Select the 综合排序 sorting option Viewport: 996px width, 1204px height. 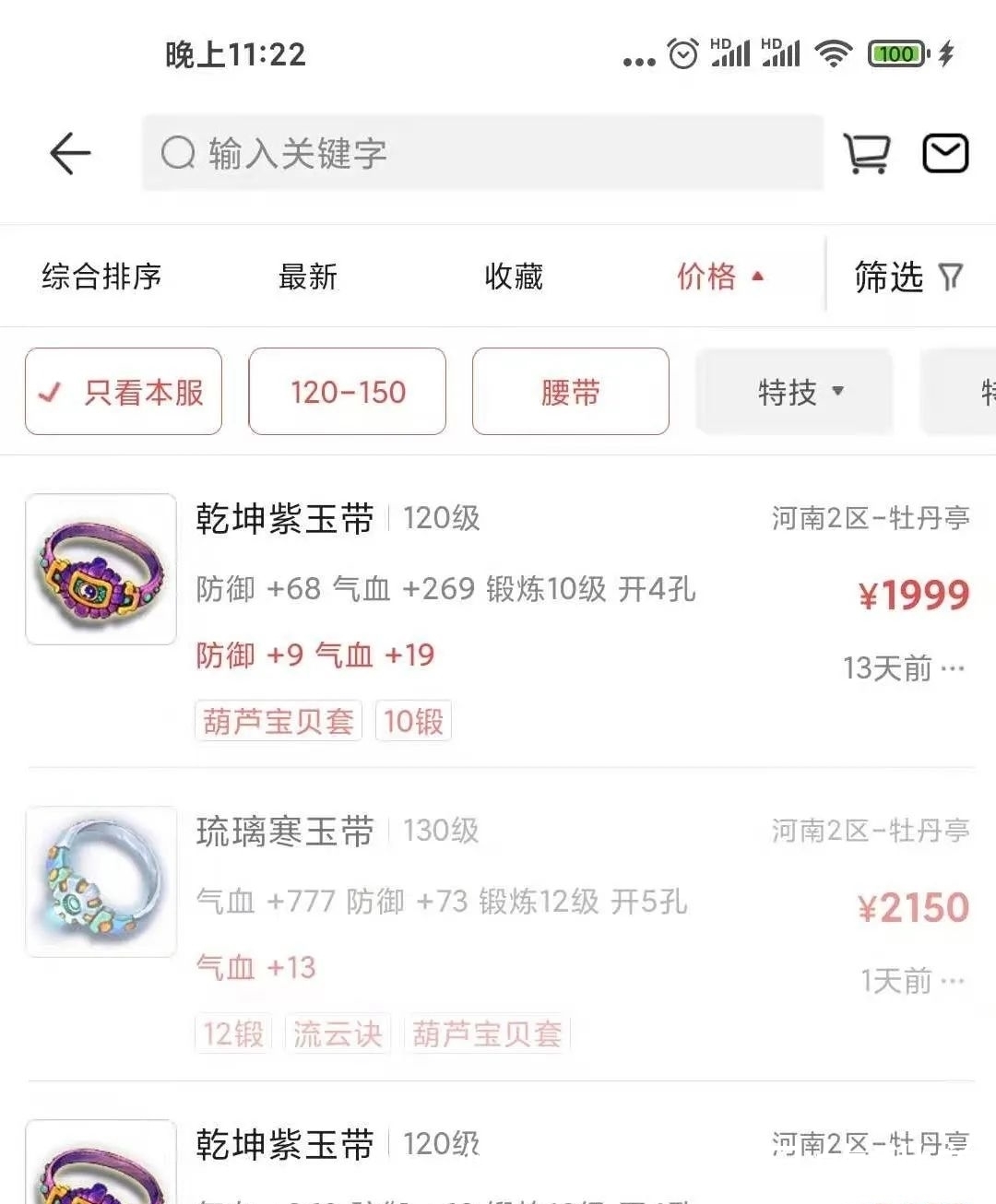(x=101, y=277)
